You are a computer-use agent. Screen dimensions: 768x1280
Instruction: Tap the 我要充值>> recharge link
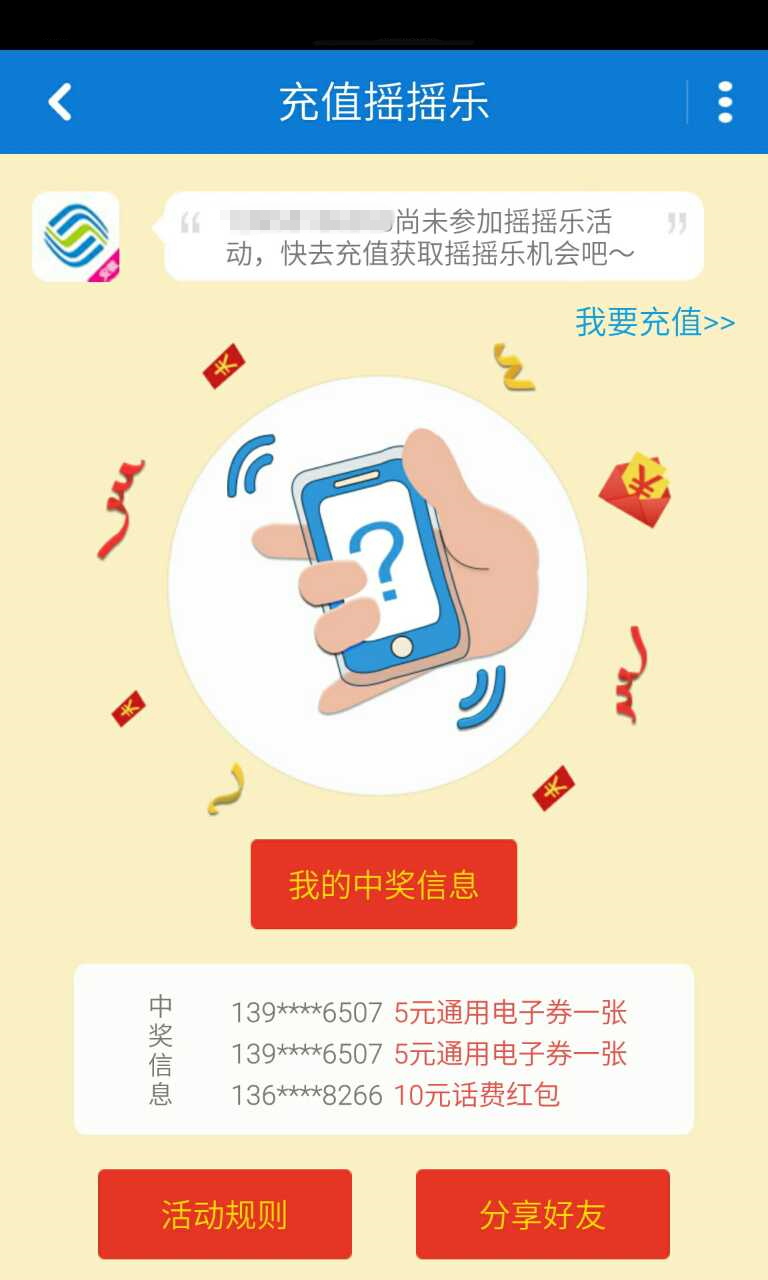tap(655, 323)
